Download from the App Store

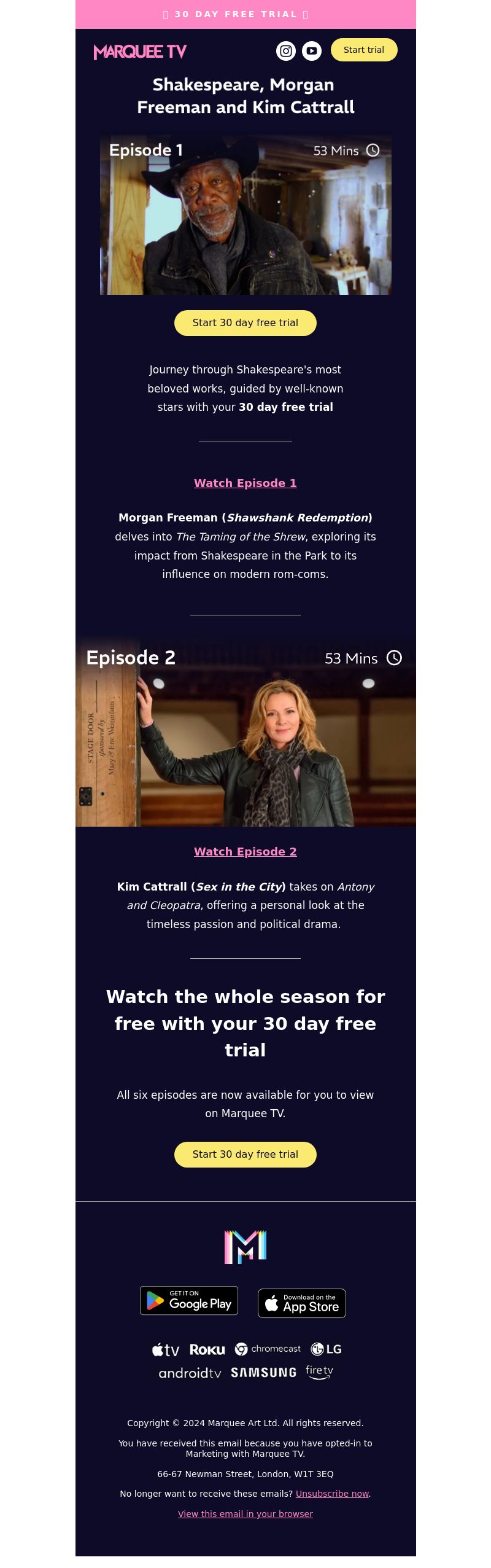pos(302,1303)
